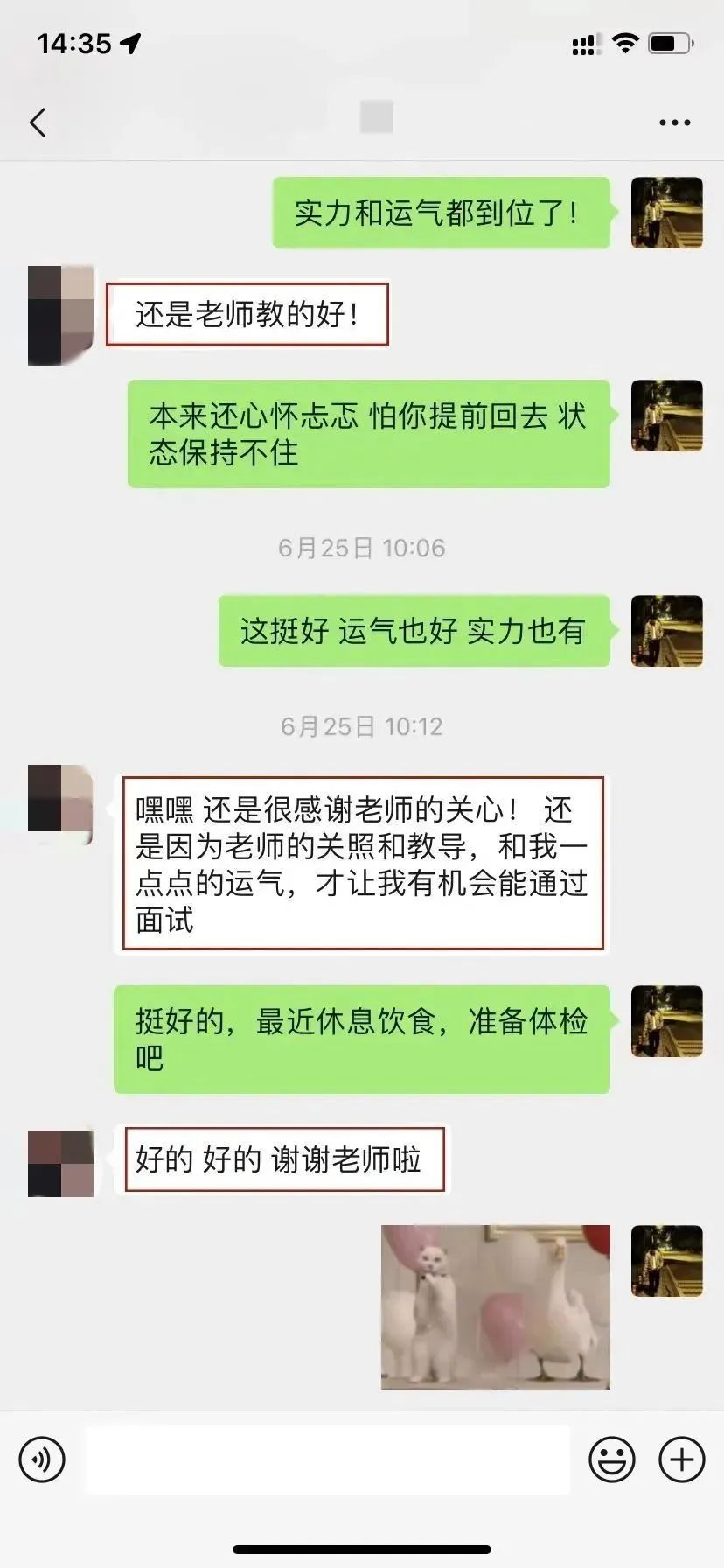
Task: View the cat and goose sticker image
Action: pyautogui.click(x=496, y=1307)
